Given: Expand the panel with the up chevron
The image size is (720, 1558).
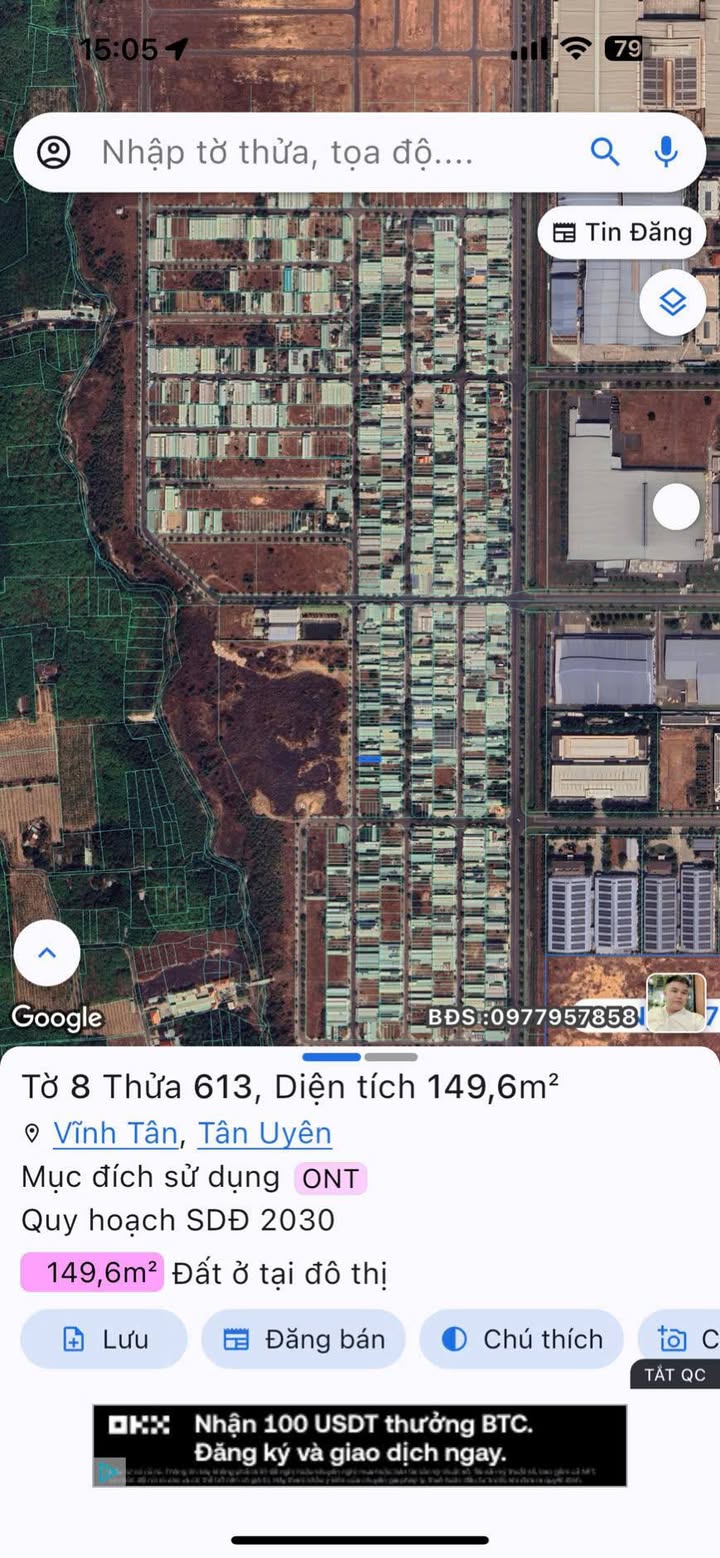Looking at the screenshot, I should (x=47, y=952).
